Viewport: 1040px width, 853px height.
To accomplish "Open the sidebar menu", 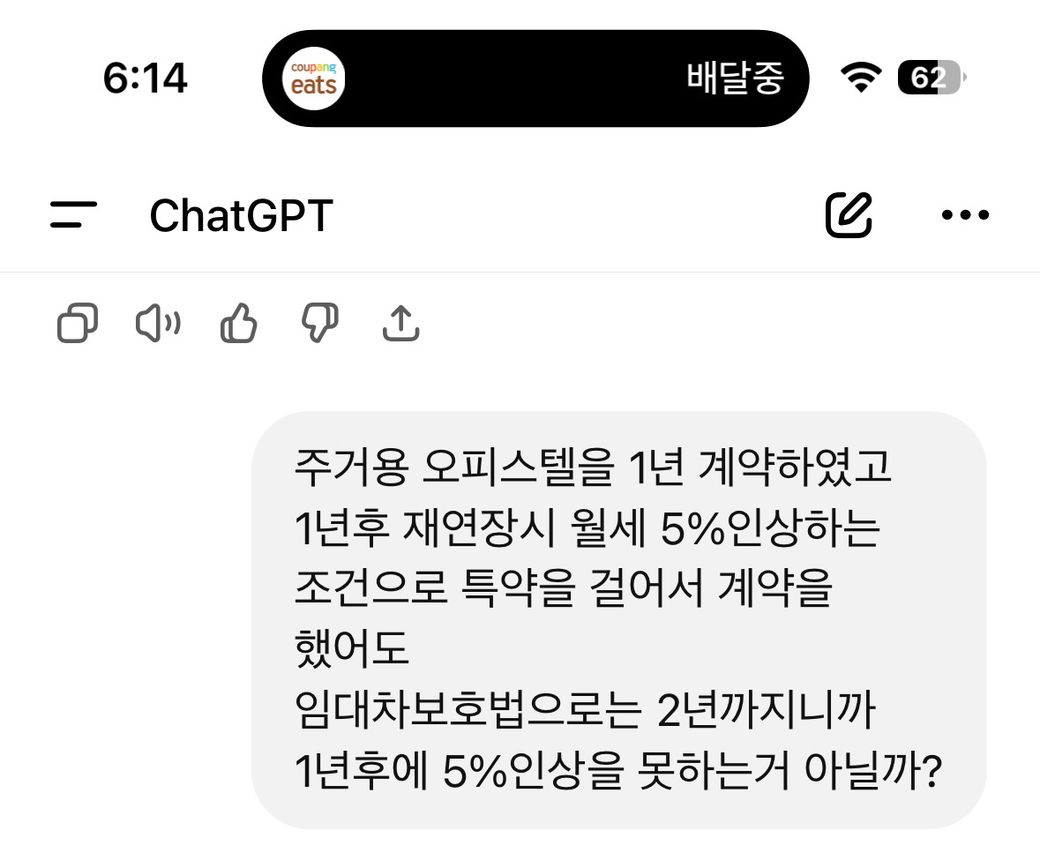I will point(74,214).
